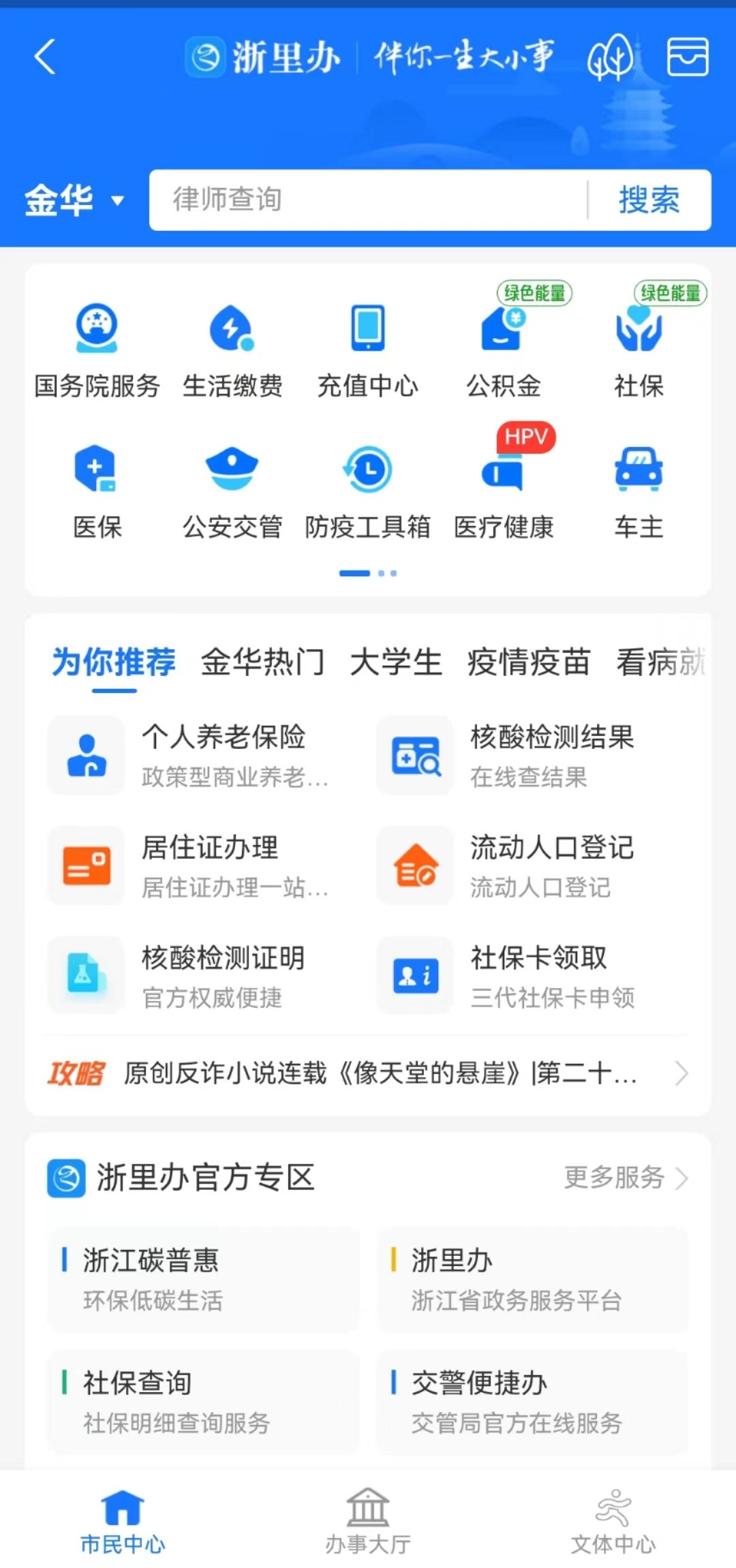Switch to the 金华热门 tab
This screenshot has width=736, height=1568.
click(262, 662)
